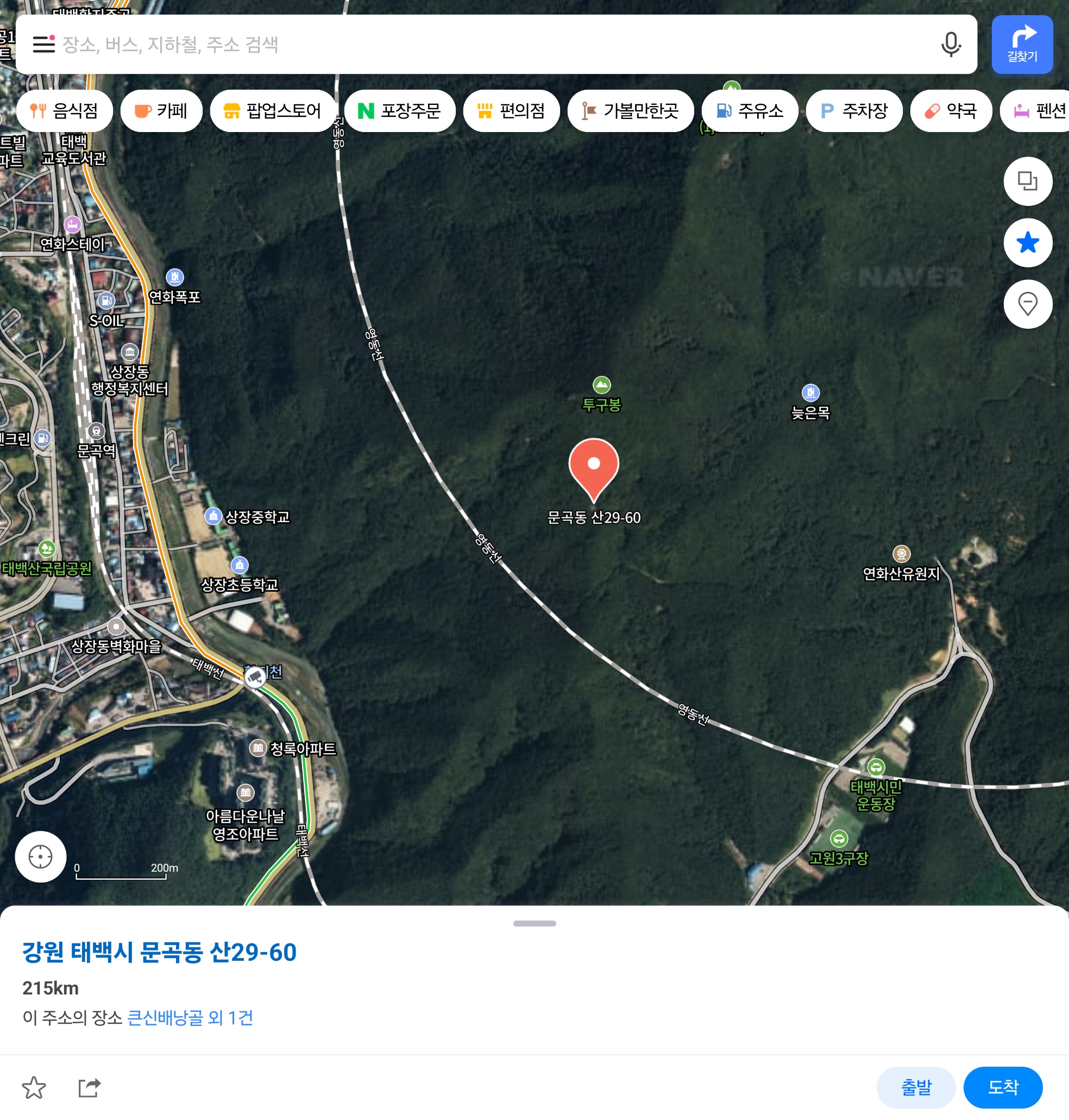Screen dimensions: 1069x1120
Task: Set this address as 도착 destination
Action: click(1002, 1087)
